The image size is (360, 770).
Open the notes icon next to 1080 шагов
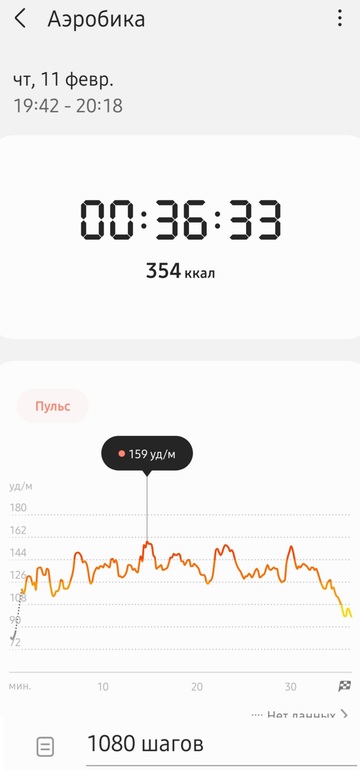click(x=45, y=747)
